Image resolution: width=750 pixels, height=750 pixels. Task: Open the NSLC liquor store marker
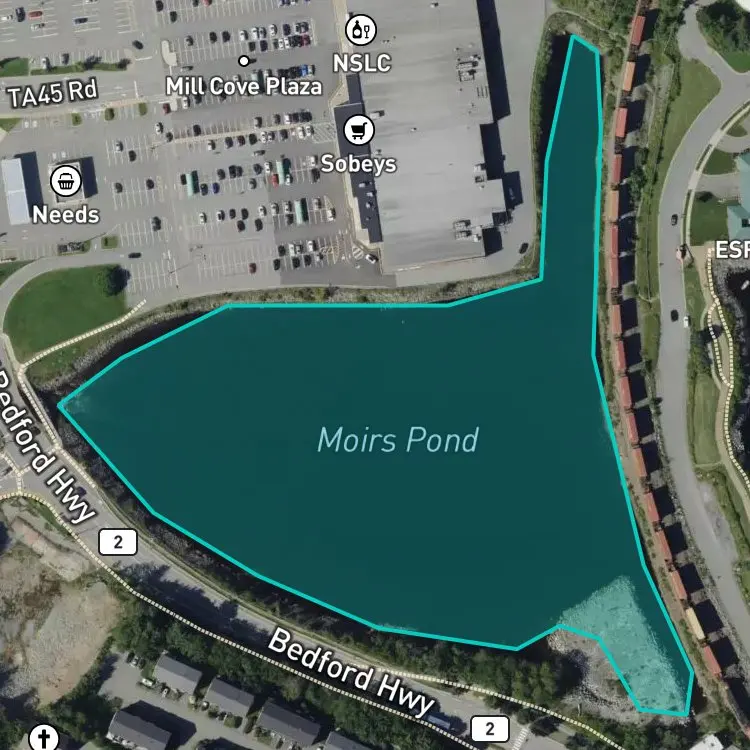(x=361, y=31)
